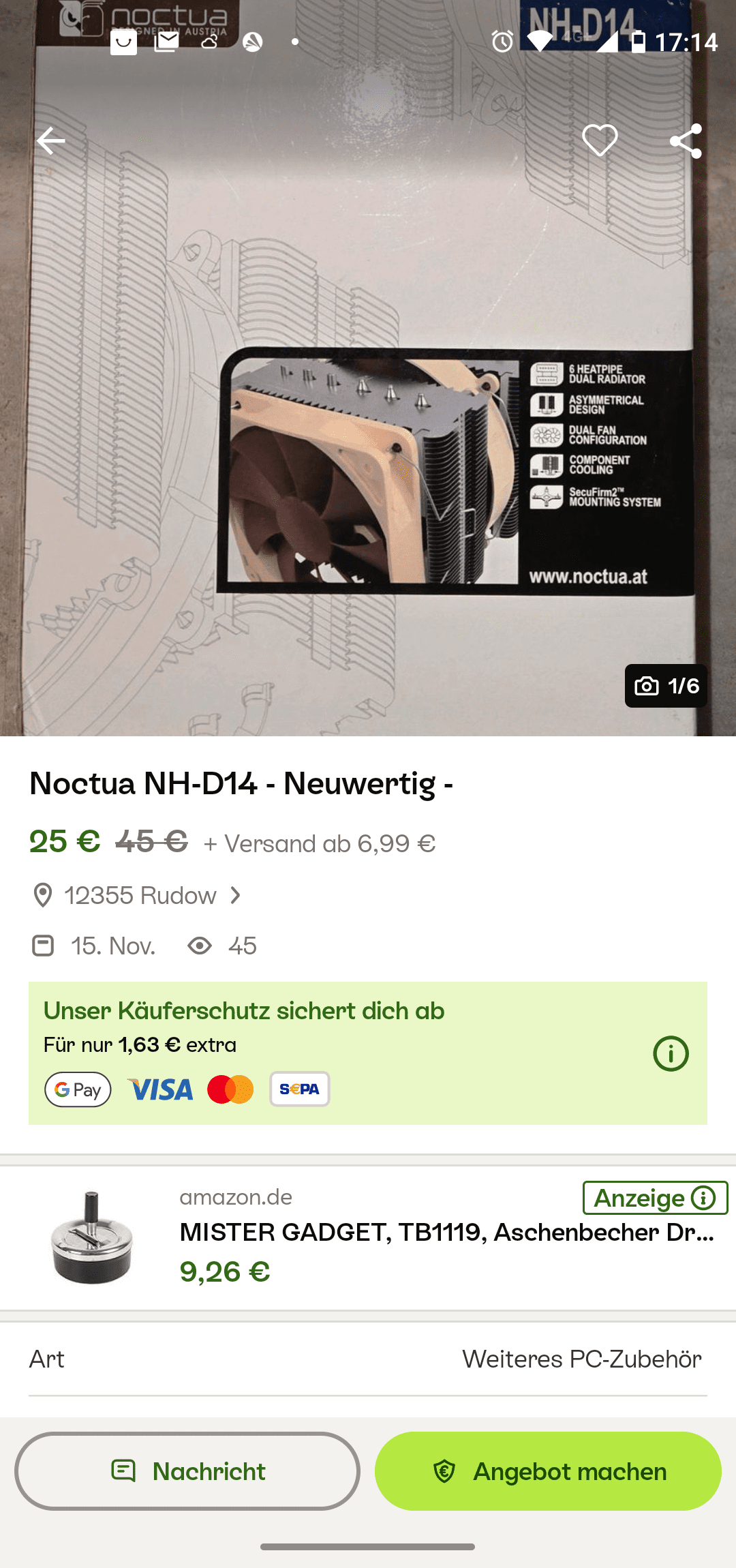The image size is (736, 1568).
Task: Add this listing to favorites with the heart
Action: (x=600, y=140)
